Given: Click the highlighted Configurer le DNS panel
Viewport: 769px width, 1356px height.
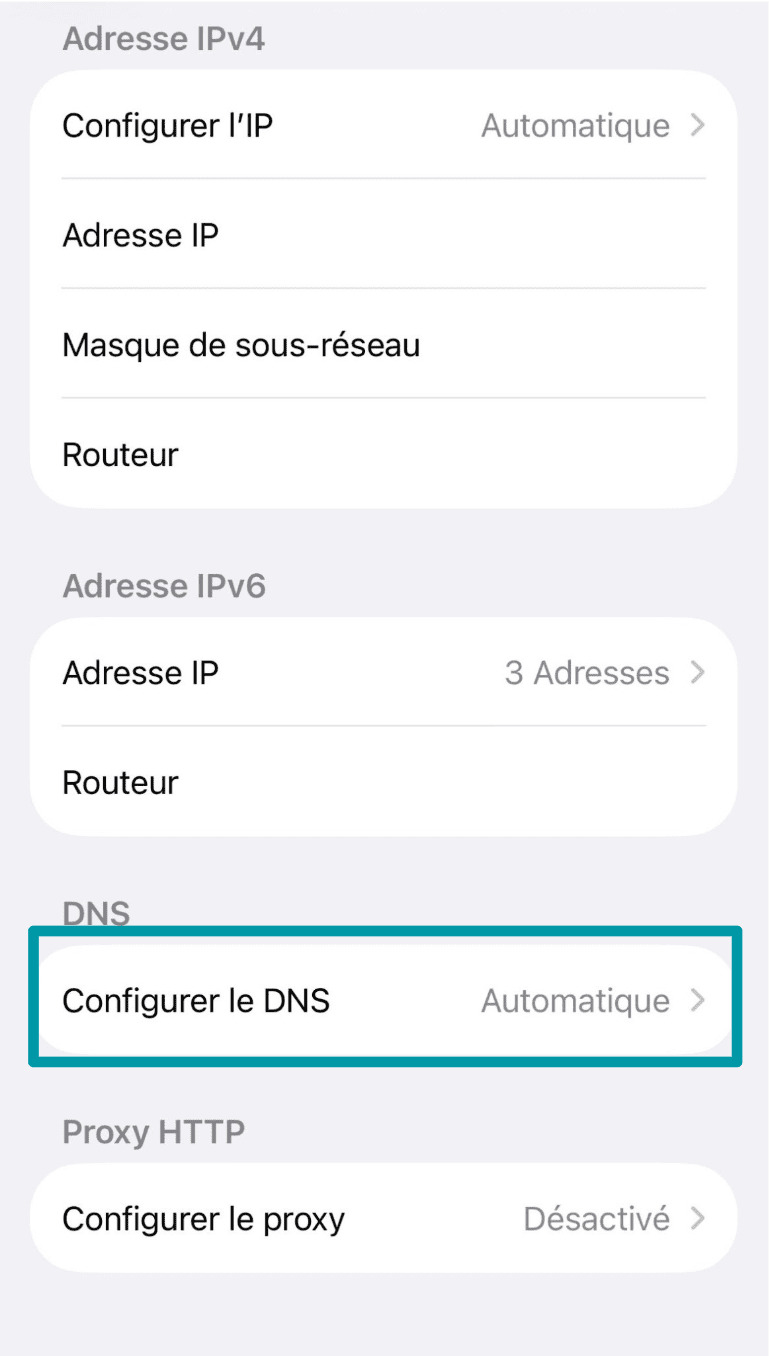Looking at the screenshot, I should tap(384, 1000).
